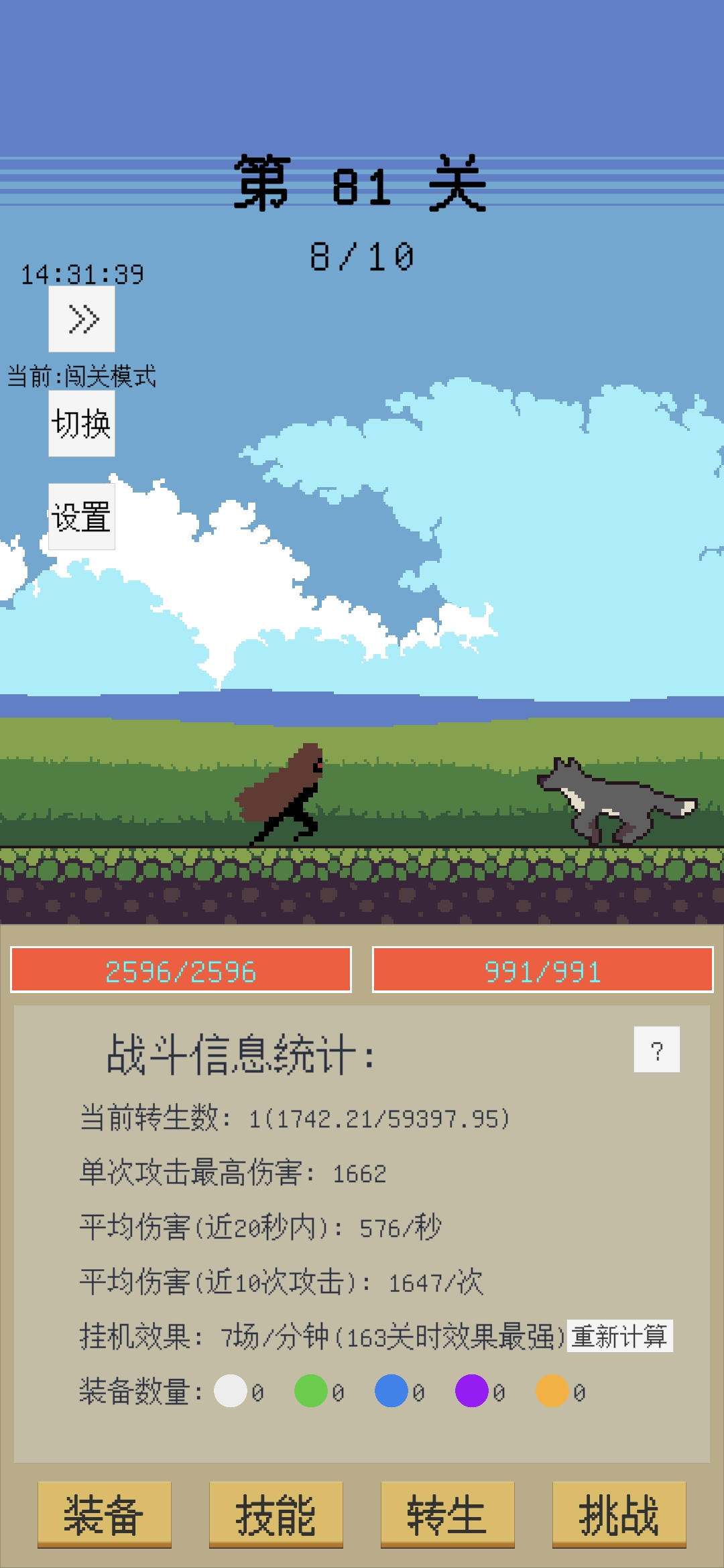The width and height of the screenshot is (724, 1568).
Task: Open the 技能 skills menu
Action: point(276,1514)
